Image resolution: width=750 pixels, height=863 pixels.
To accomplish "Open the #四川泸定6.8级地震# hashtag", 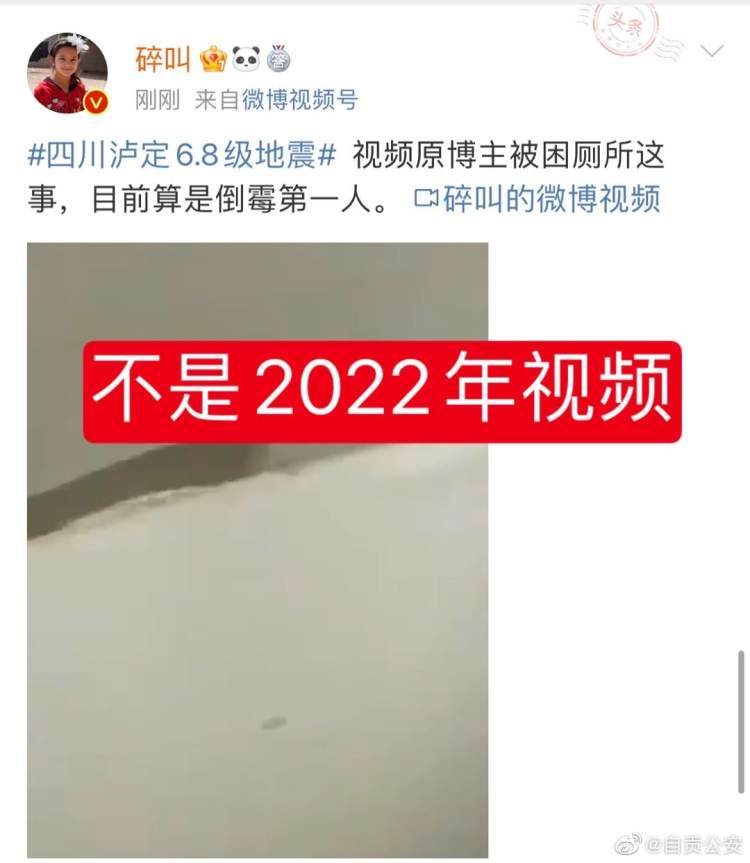I will point(184,156).
